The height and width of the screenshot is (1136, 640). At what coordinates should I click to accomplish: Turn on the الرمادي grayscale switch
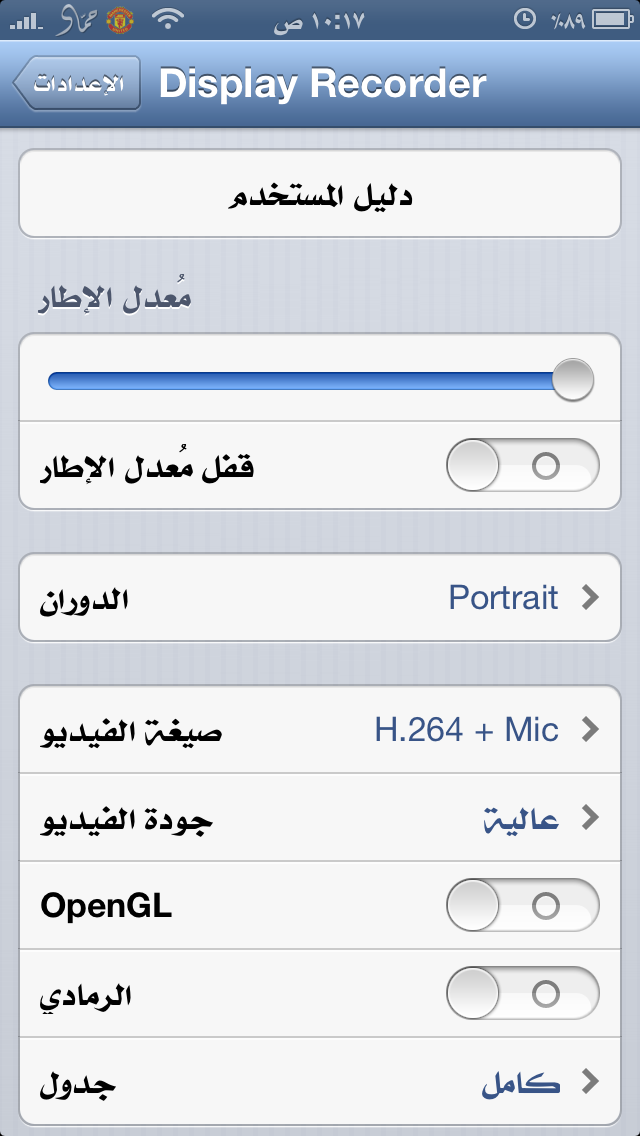pos(522,994)
